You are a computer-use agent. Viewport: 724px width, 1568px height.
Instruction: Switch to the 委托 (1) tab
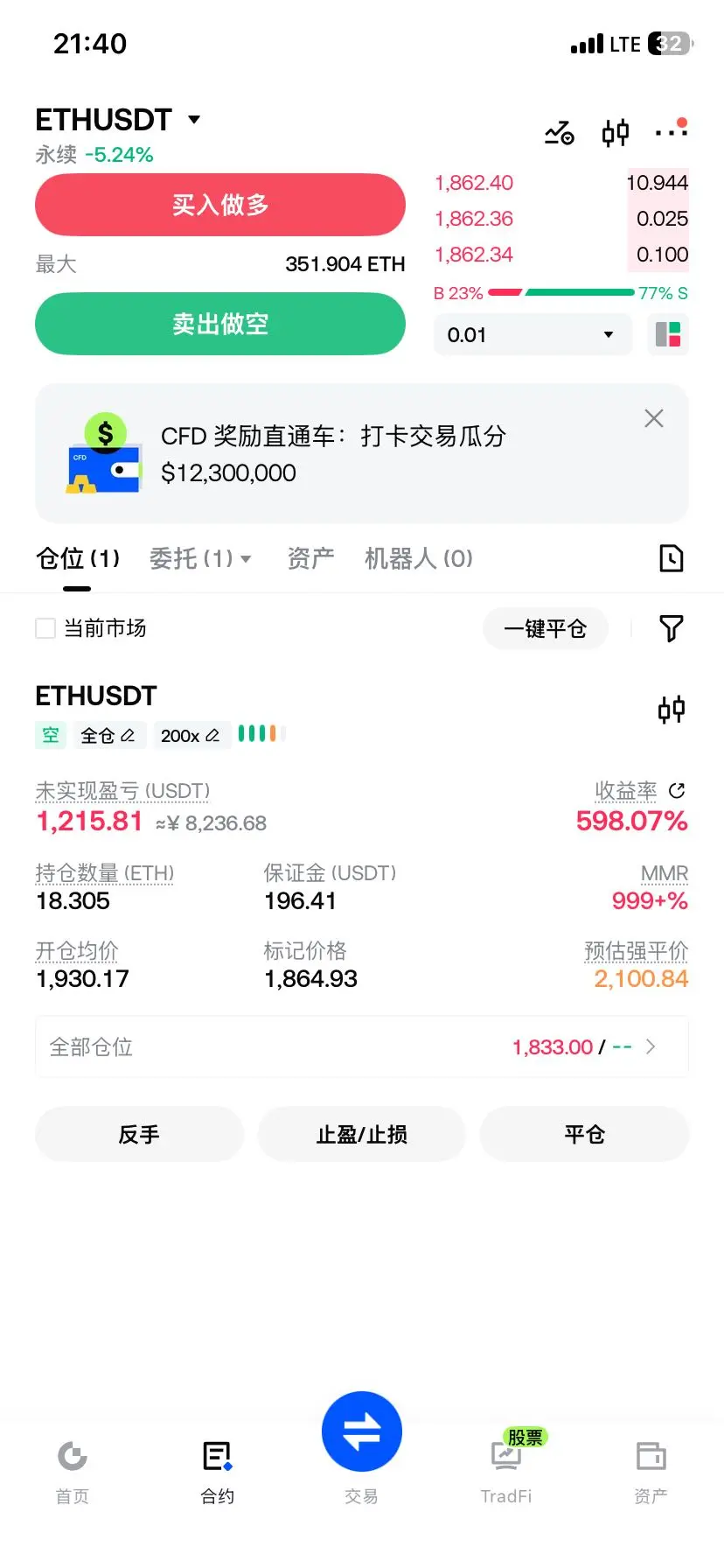[x=200, y=558]
